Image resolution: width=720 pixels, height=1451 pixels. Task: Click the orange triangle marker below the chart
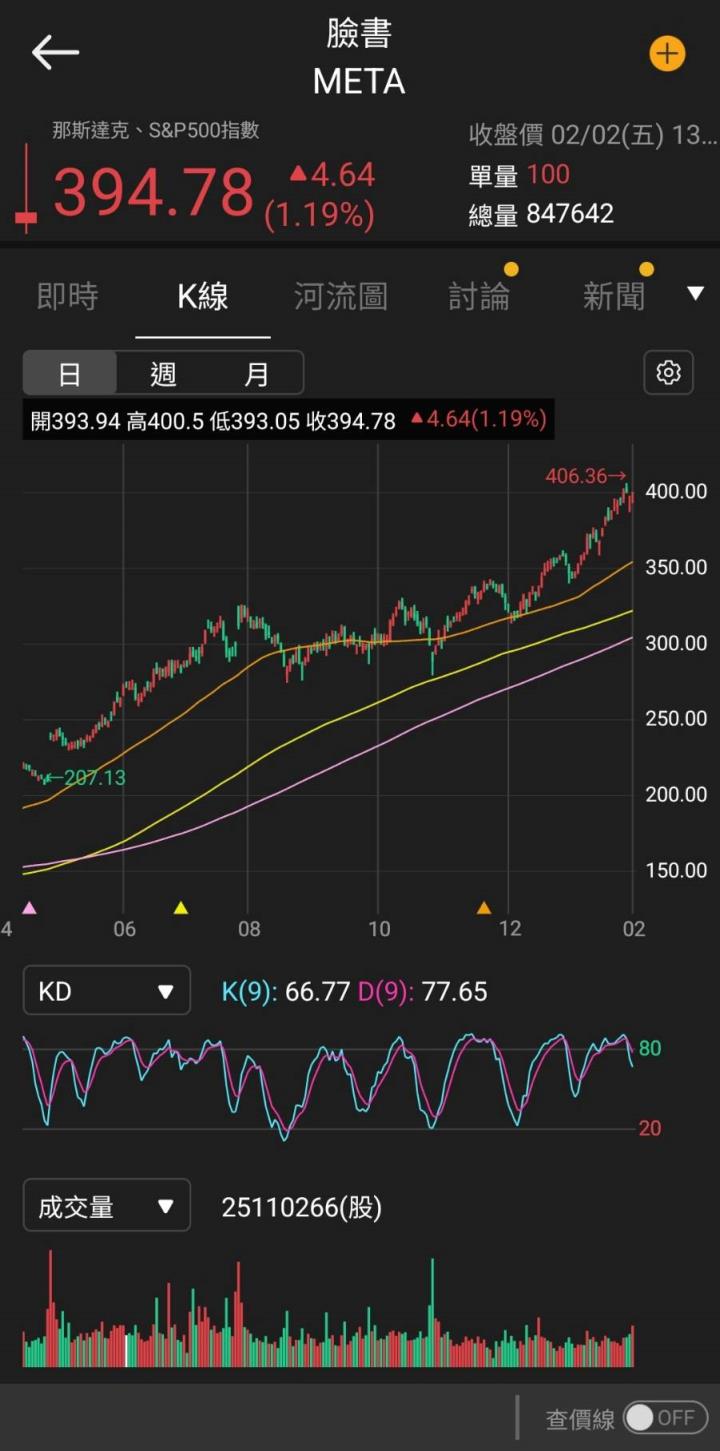coord(484,906)
